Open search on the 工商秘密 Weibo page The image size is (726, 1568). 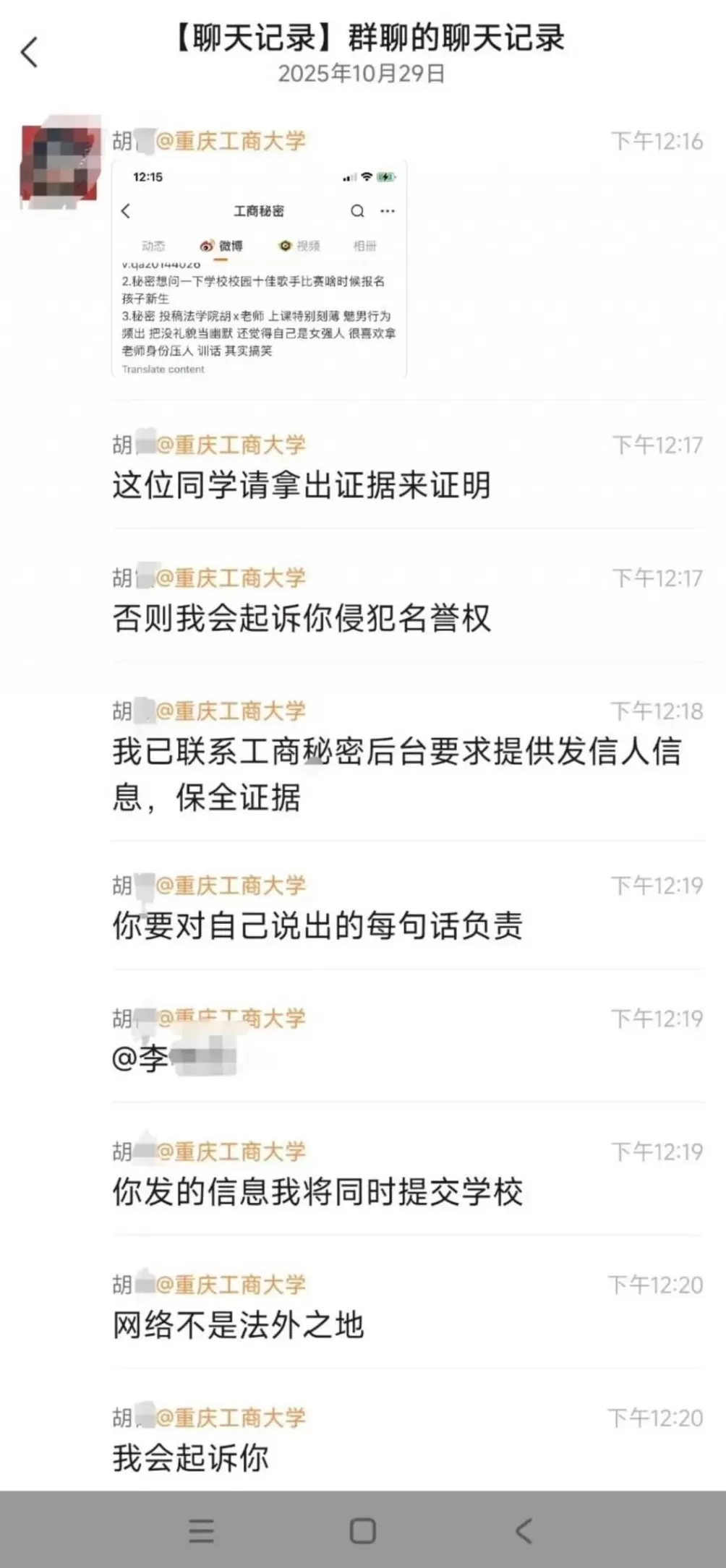coord(357,210)
